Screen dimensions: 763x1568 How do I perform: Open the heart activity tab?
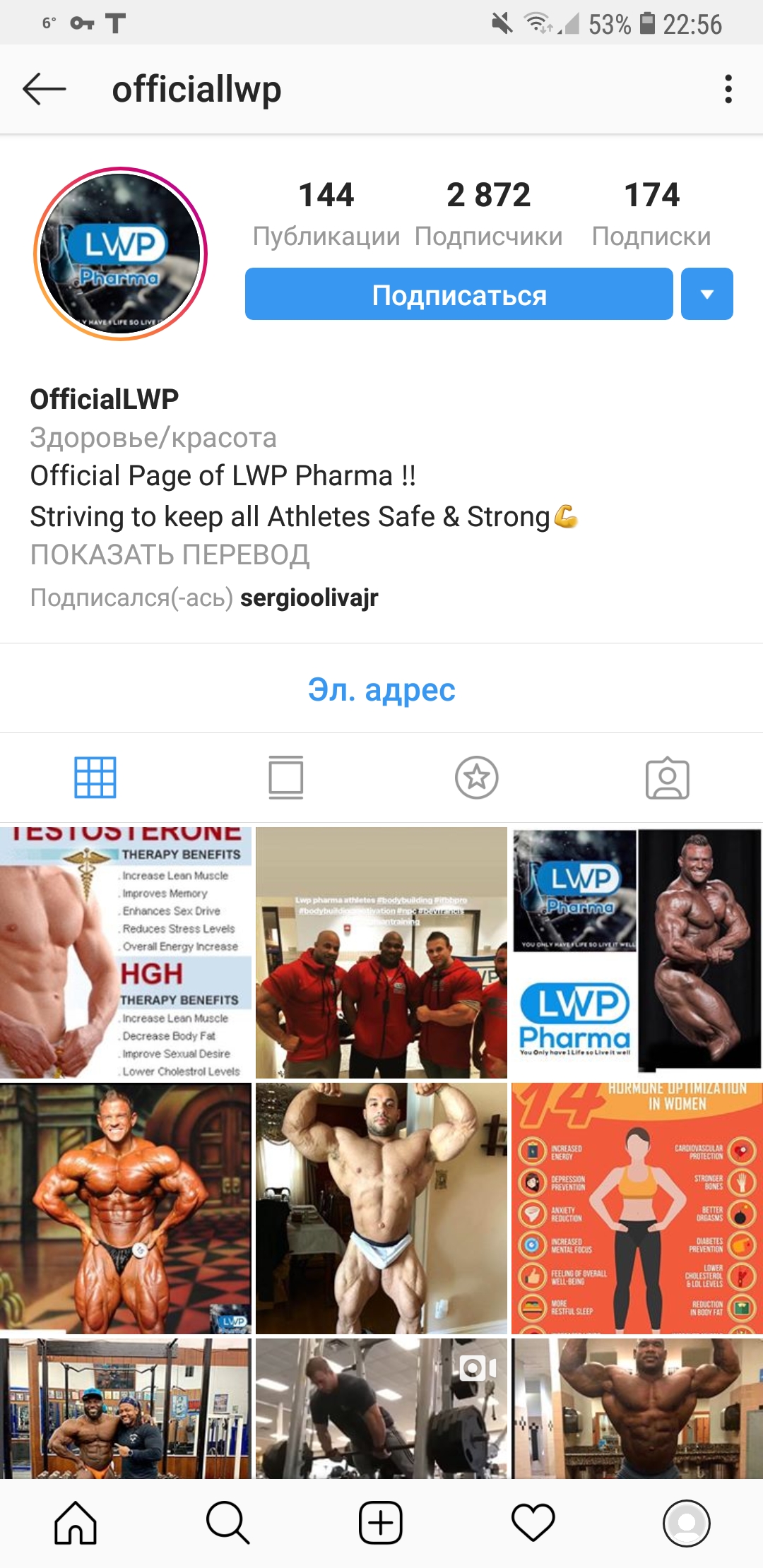tap(533, 1523)
